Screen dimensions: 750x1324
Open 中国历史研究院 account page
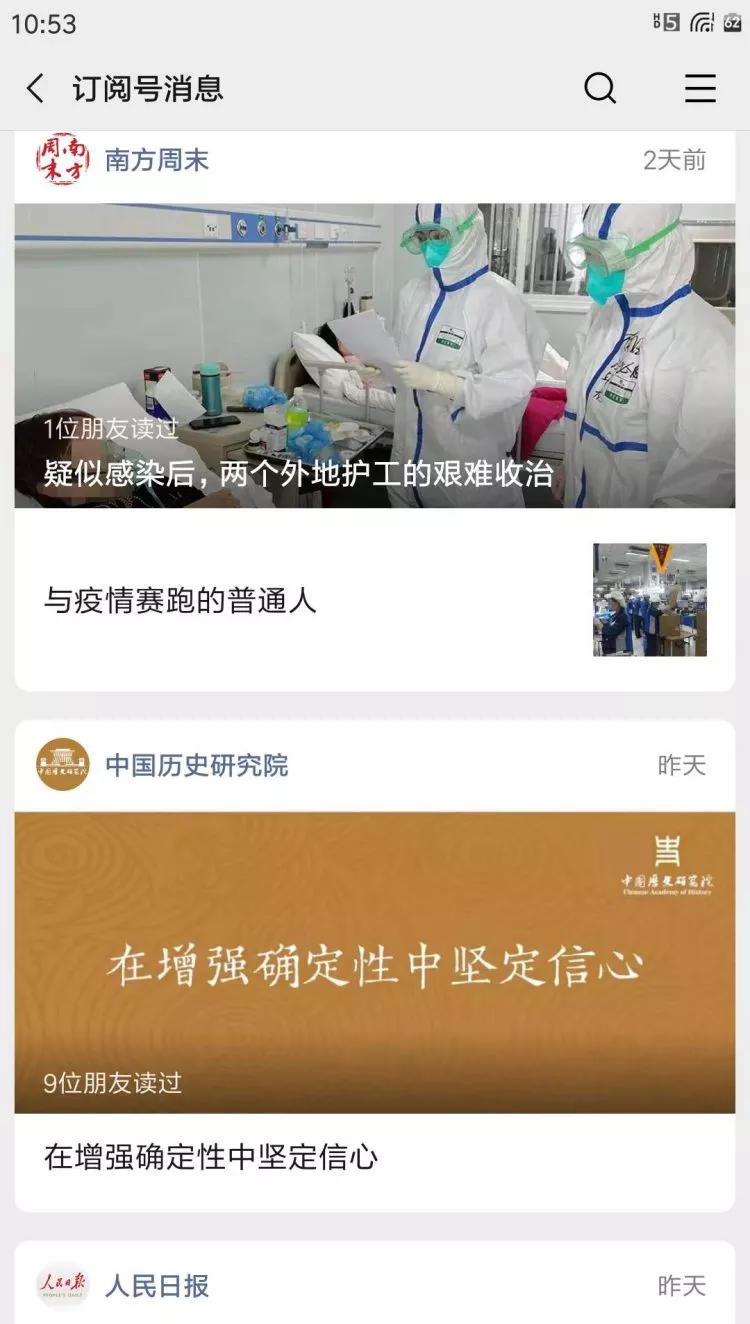(x=196, y=766)
